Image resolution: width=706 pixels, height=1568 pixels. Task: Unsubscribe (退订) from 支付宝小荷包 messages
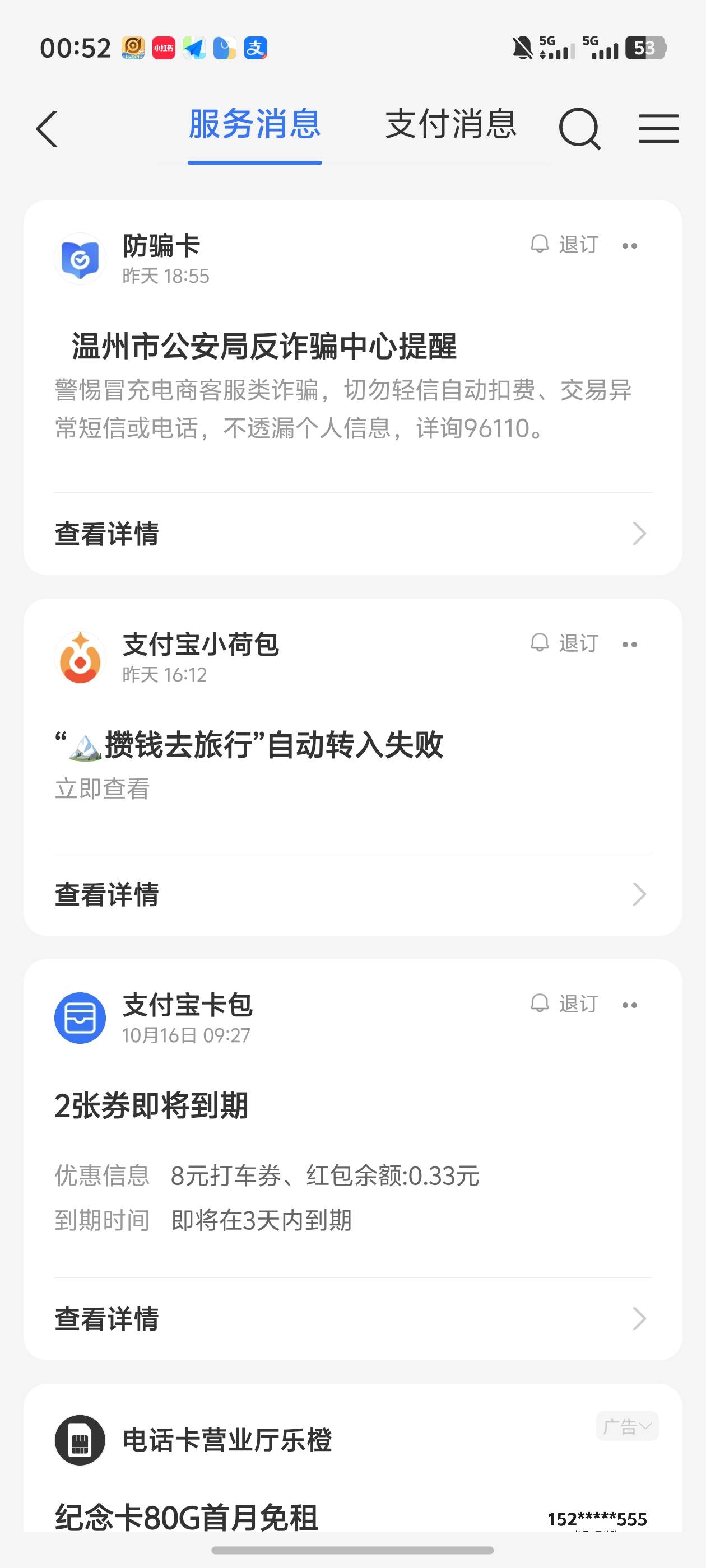565,643
